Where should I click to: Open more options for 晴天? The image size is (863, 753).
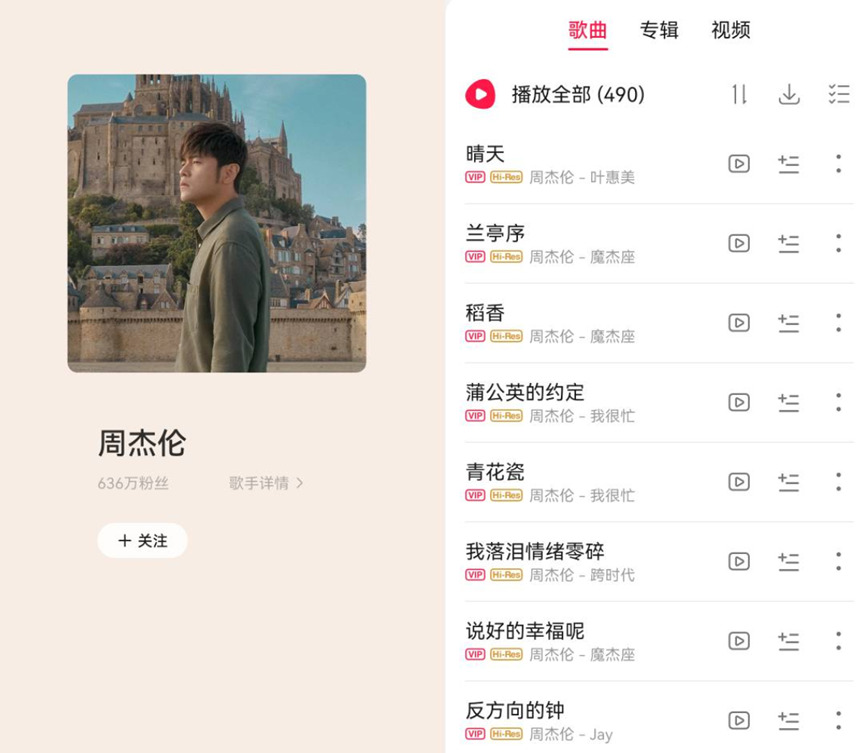(838, 164)
